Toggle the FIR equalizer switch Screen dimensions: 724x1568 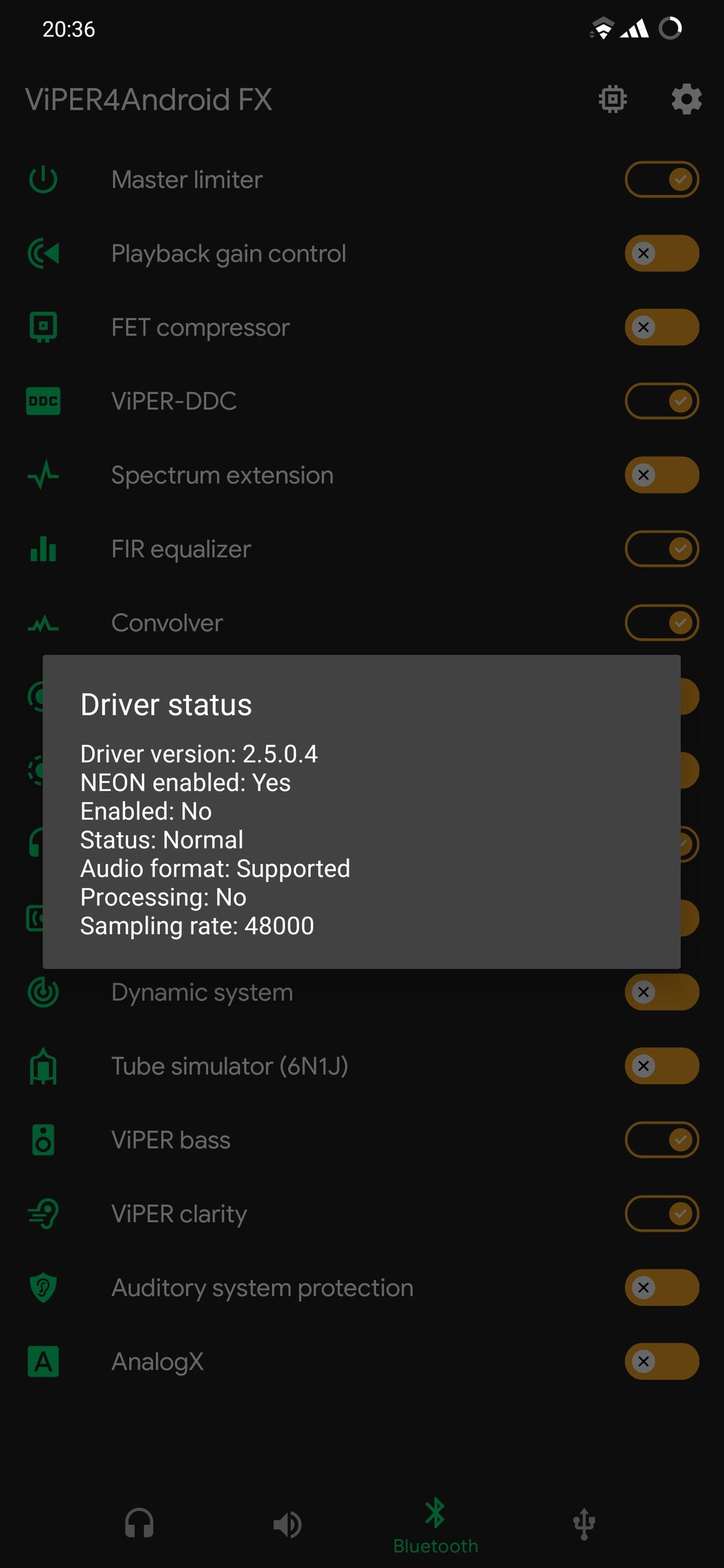(662, 549)
